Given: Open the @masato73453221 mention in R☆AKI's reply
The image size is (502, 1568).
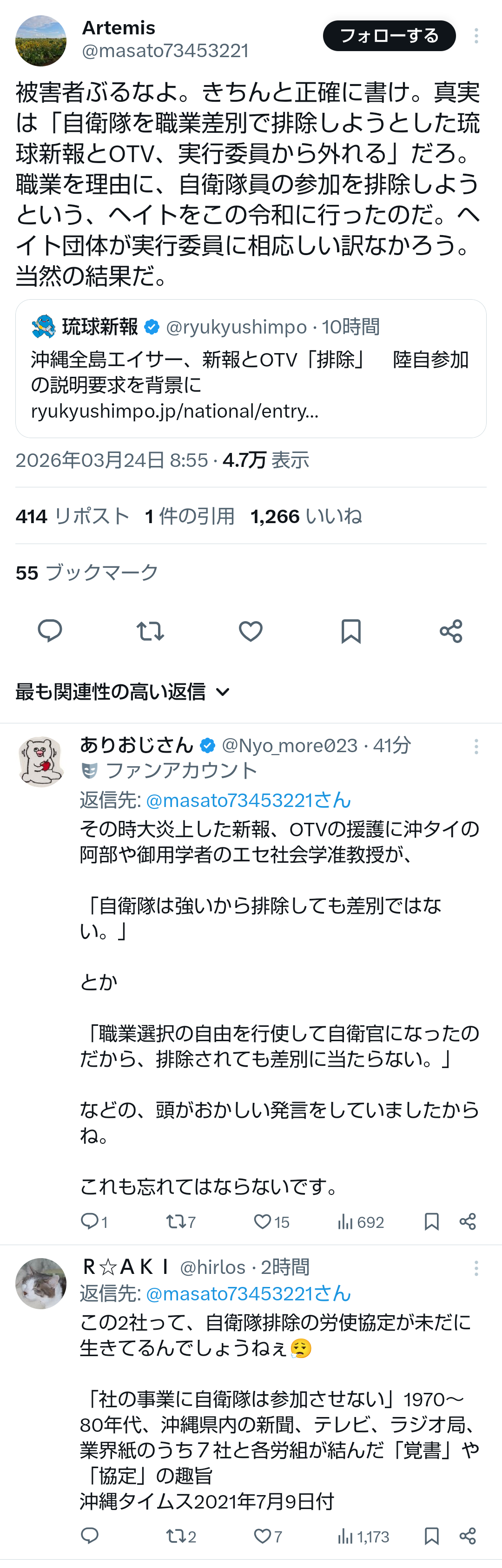Looking at the screenshot, I should pyautogui.click(x=249, y=1293).
